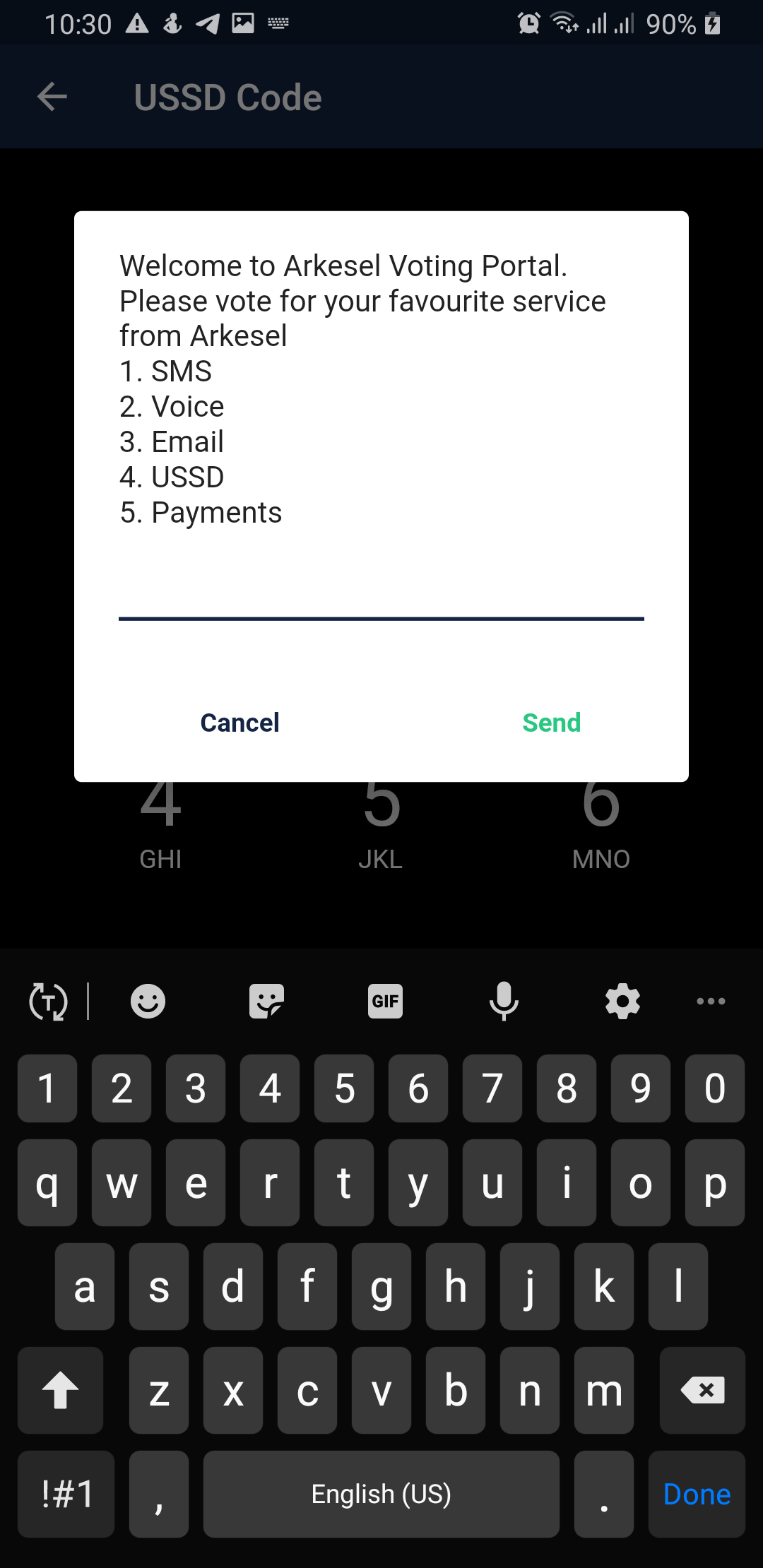This screenshot has width=763, height=1568.
Task: Cancel the Arkesel voting dialog
Action: 239,723
